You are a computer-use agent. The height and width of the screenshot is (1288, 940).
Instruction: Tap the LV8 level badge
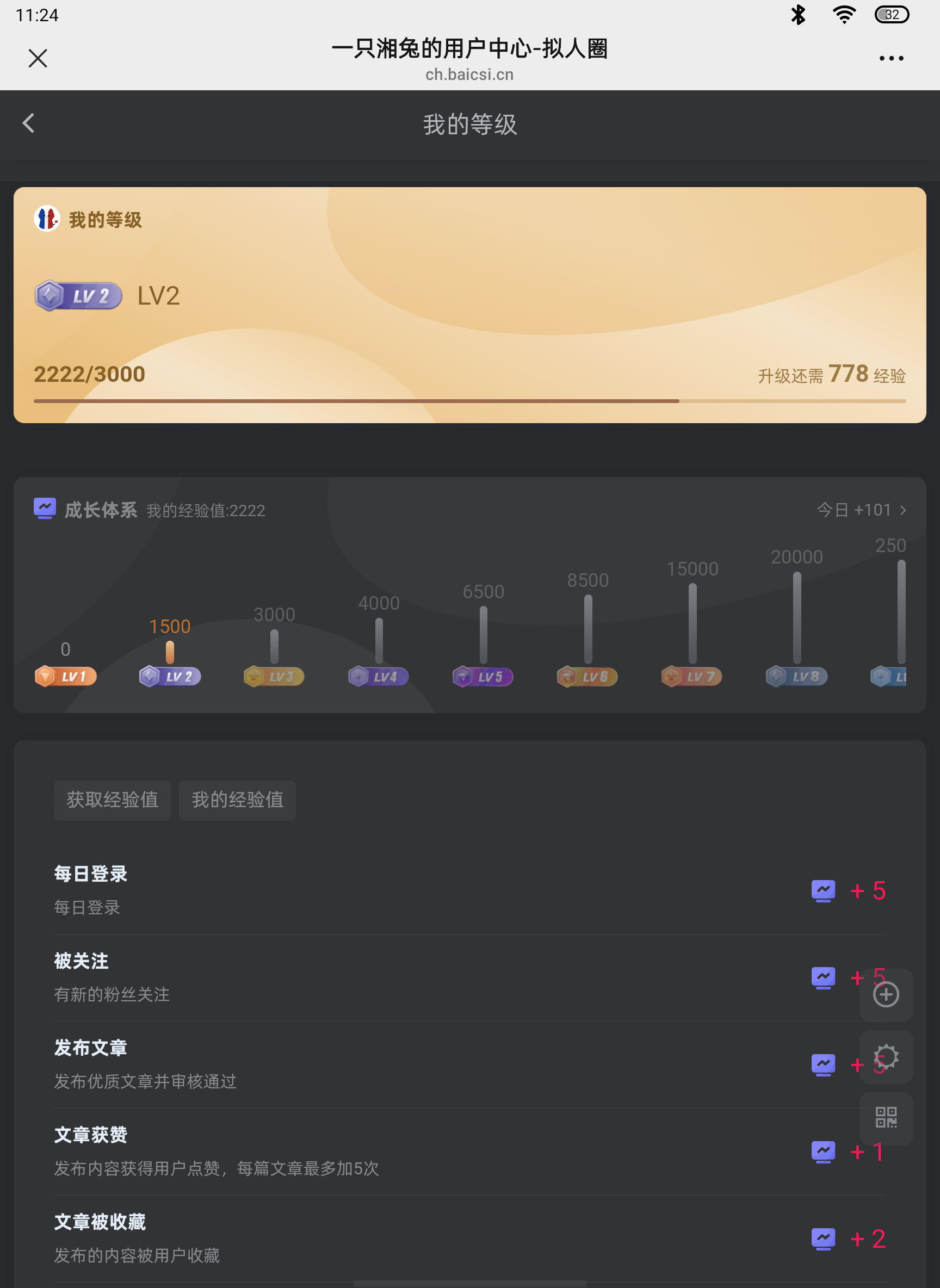pyautogui.click(x=796, y=677)
